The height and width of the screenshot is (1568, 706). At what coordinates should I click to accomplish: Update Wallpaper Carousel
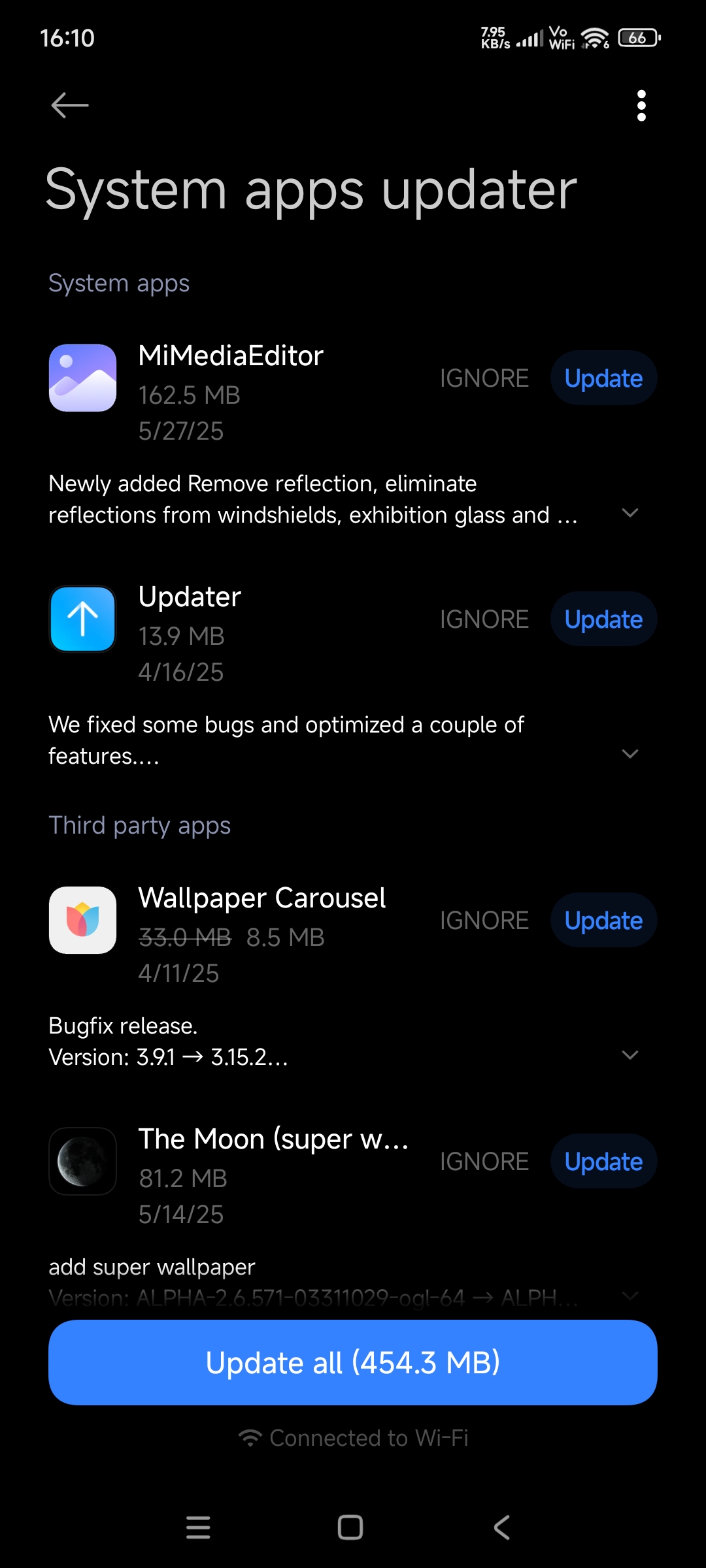(x=603, y=921)
